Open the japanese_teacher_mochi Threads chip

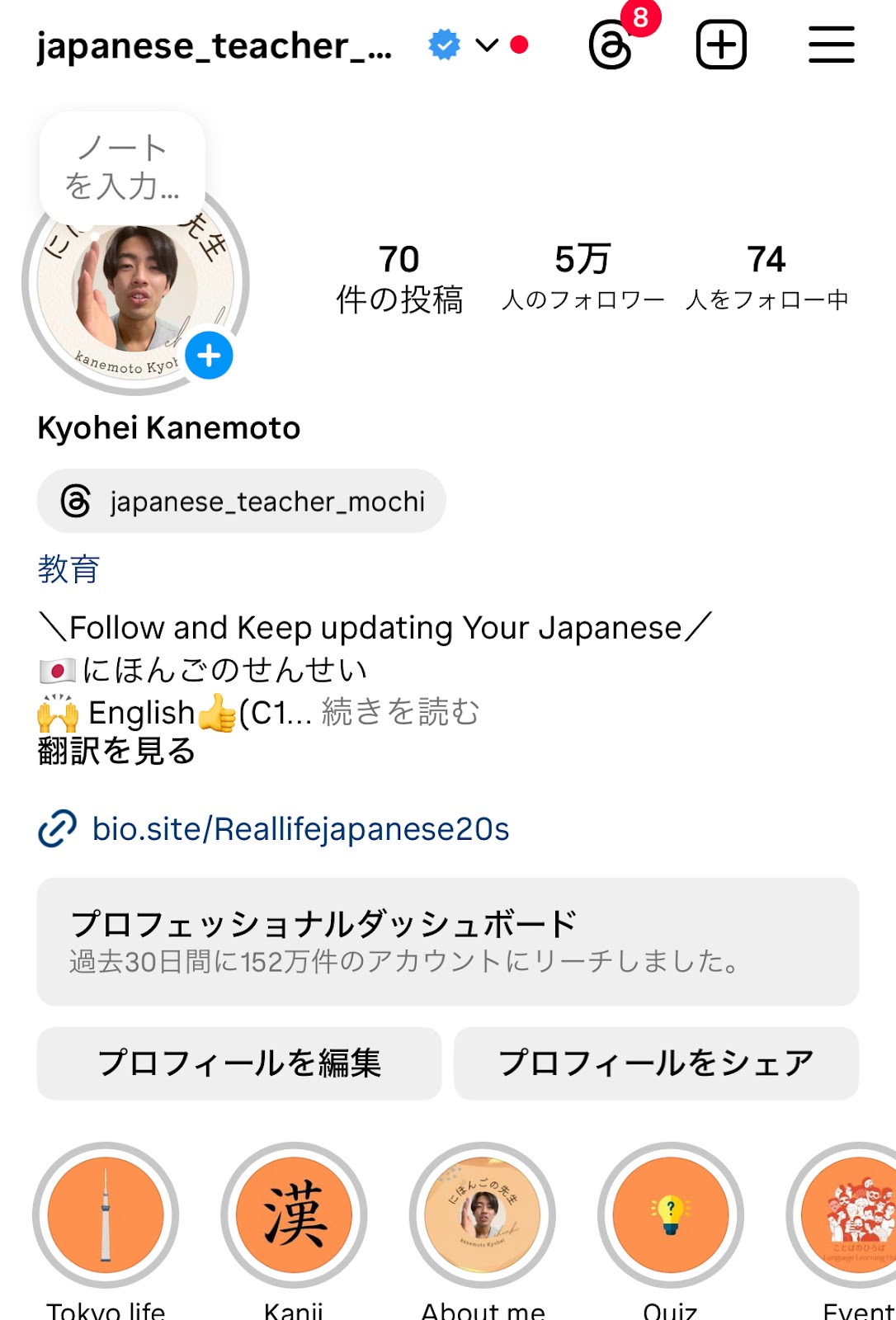(x=242, y=501)
